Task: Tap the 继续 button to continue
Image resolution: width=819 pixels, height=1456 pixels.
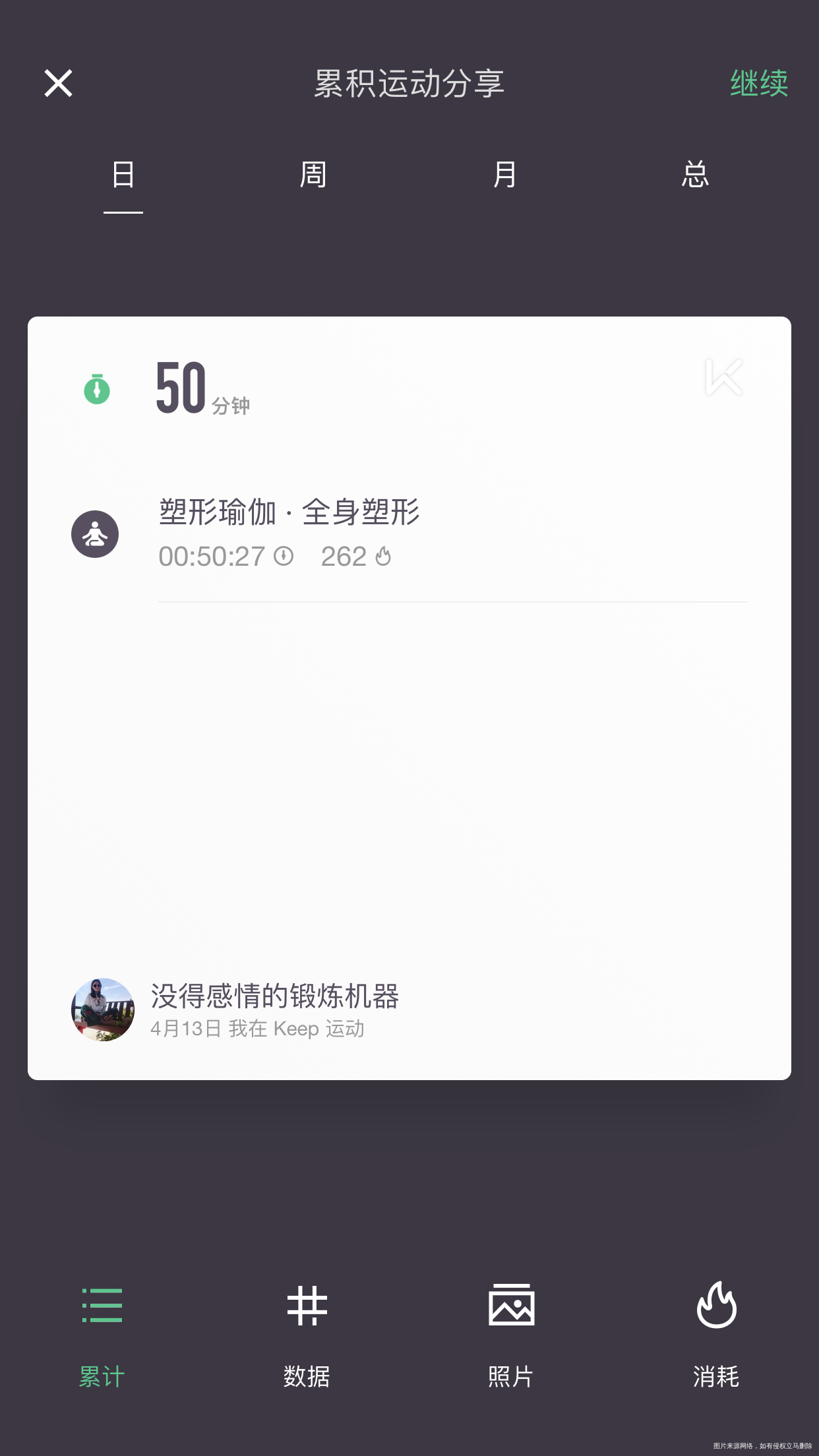Action: click(x=758, y=83)
